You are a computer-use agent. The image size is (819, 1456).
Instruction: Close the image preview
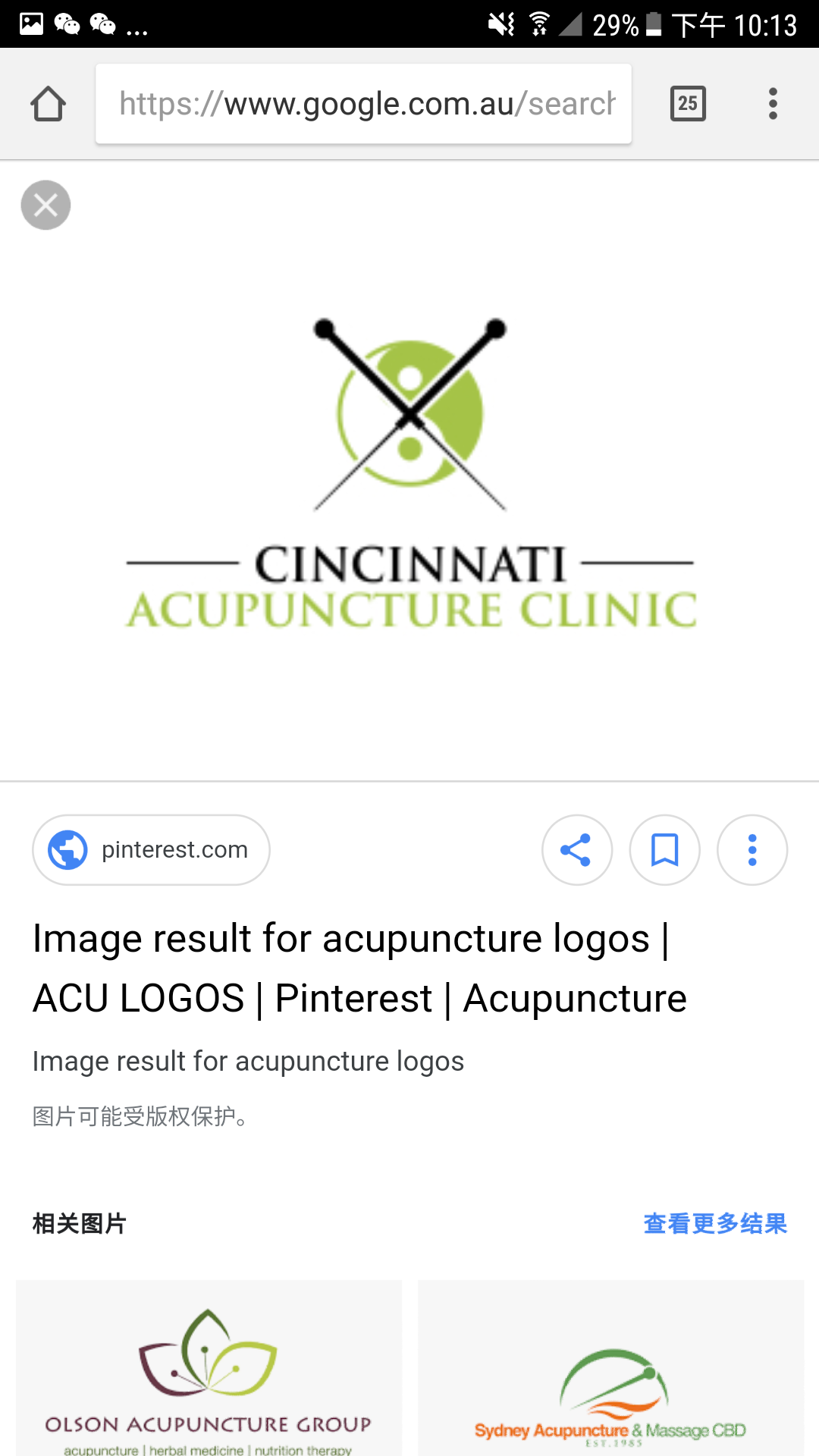[45, 205]
